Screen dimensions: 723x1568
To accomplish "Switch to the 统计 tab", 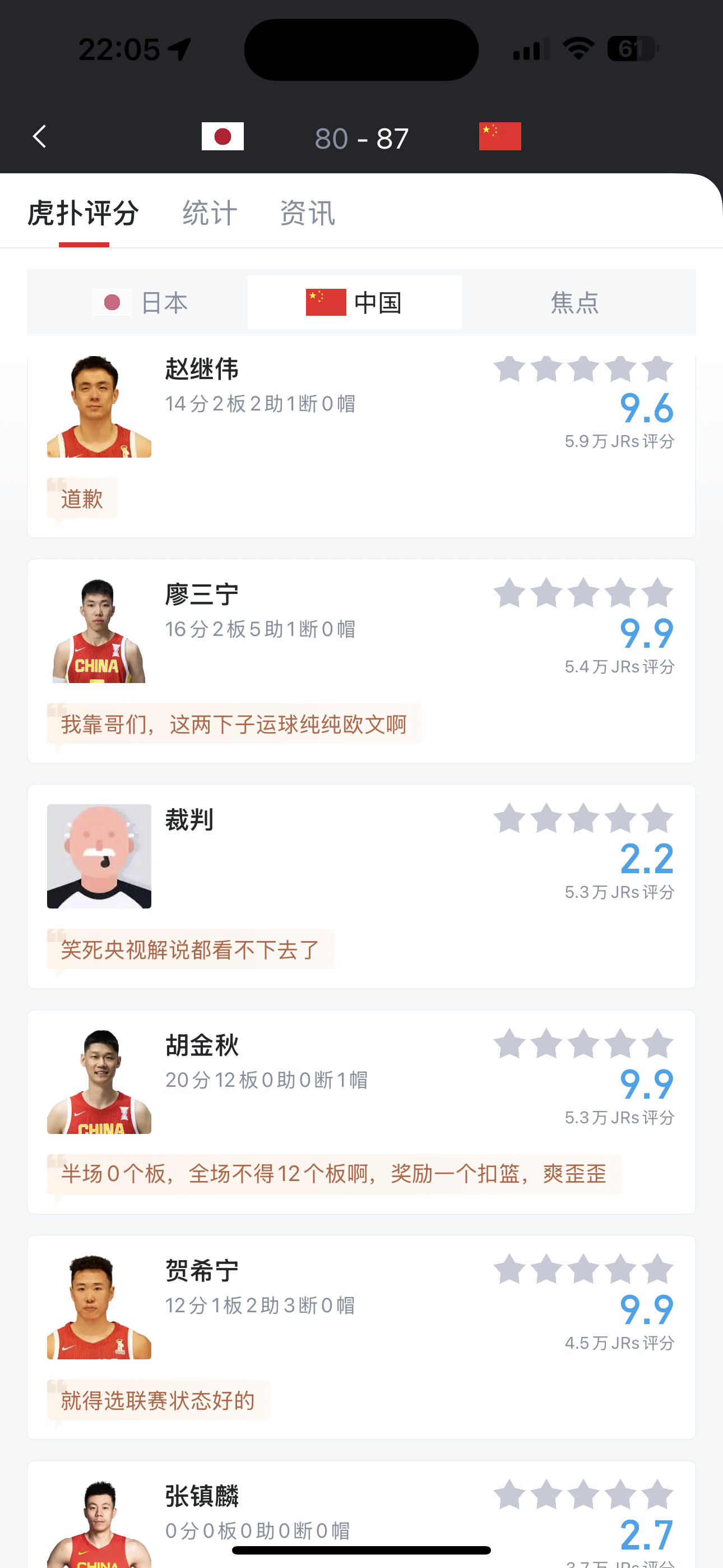I will pyautogui.click(x=210, y=214).
